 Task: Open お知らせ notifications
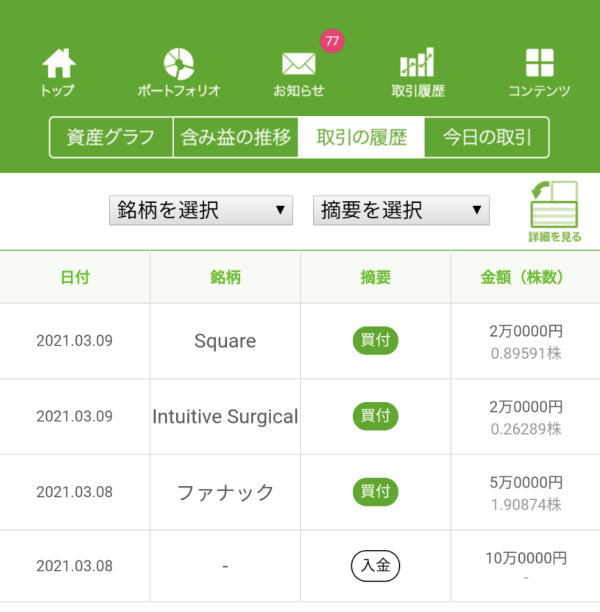pos(299,73)
